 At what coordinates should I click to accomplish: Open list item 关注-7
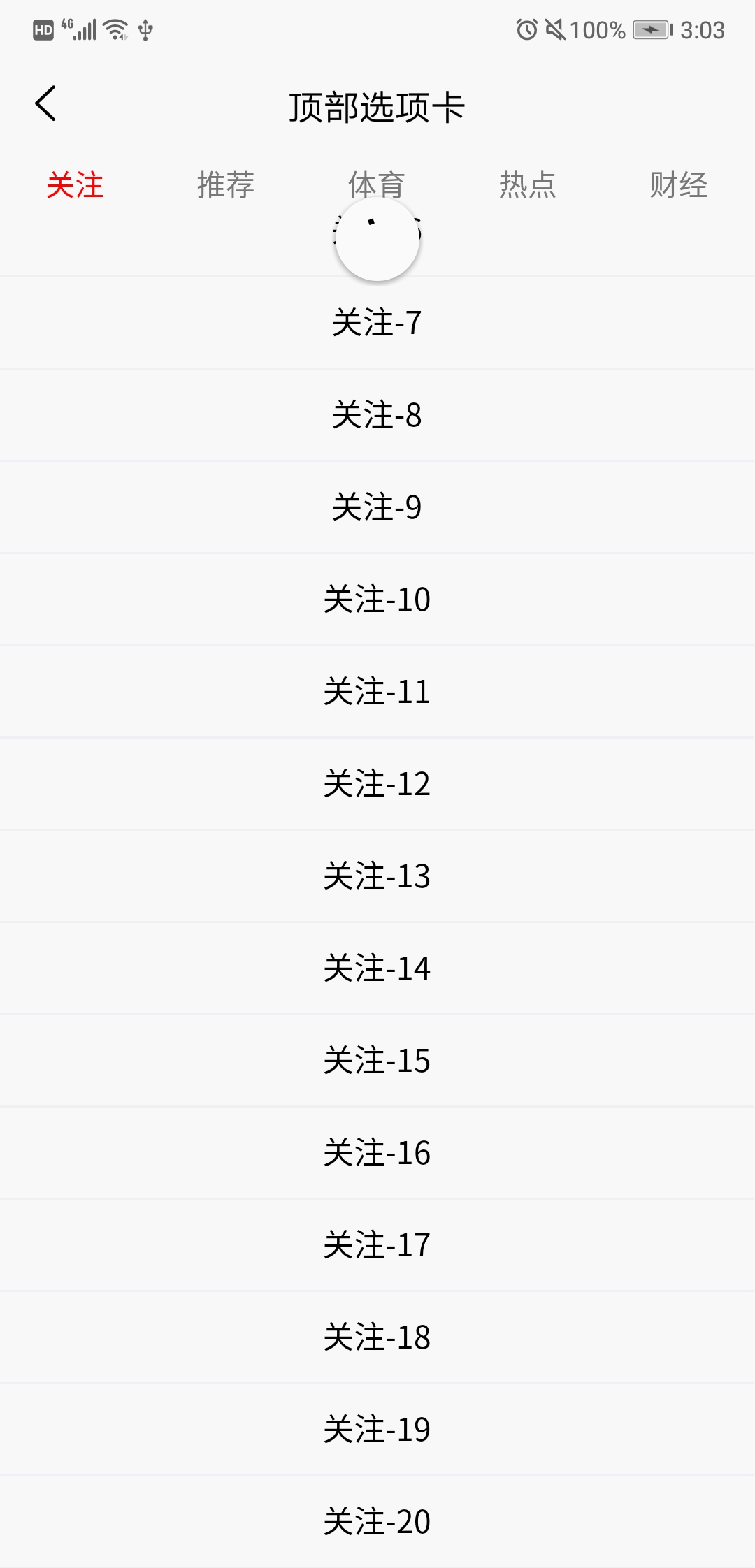(377, 323)
